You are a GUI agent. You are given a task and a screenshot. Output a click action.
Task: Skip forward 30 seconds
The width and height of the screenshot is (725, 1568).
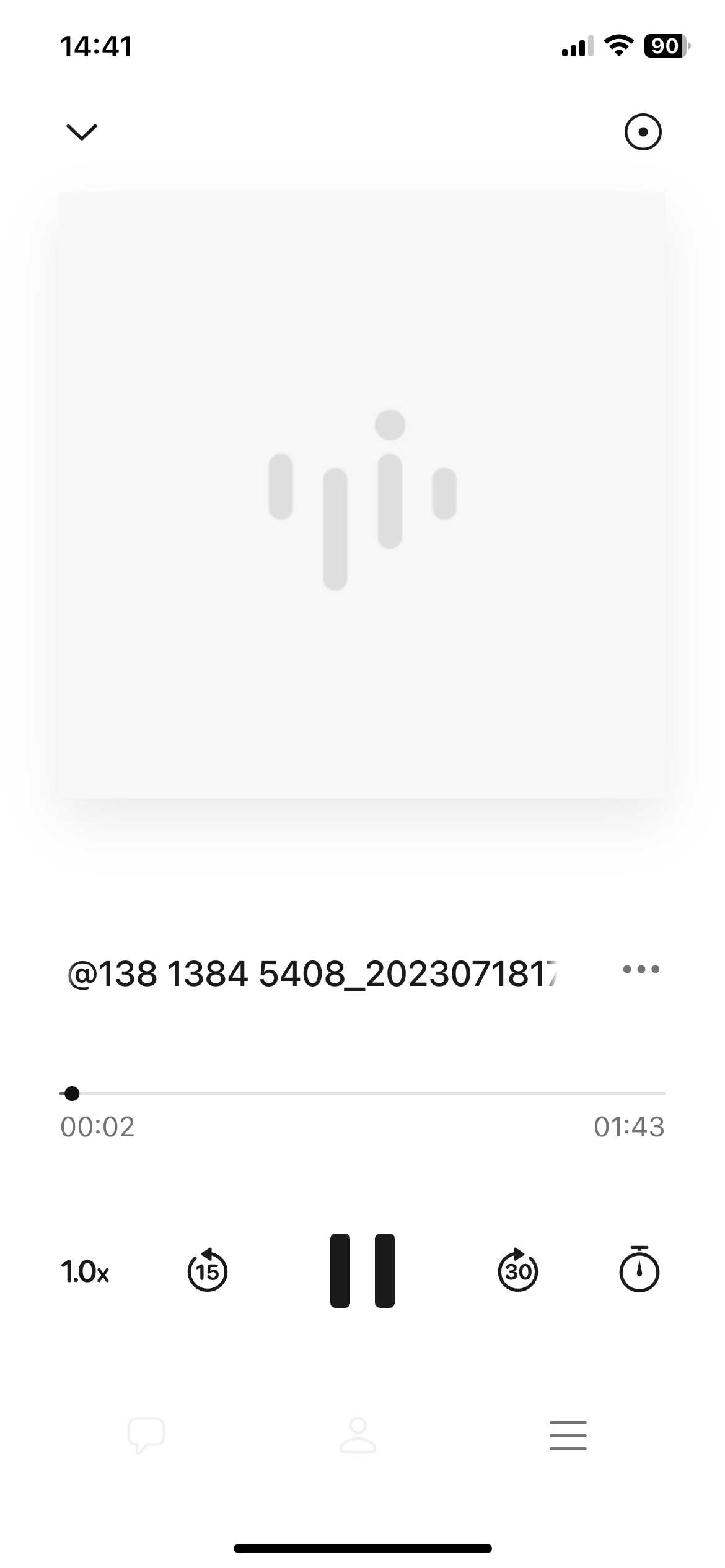pos(517,1271)
